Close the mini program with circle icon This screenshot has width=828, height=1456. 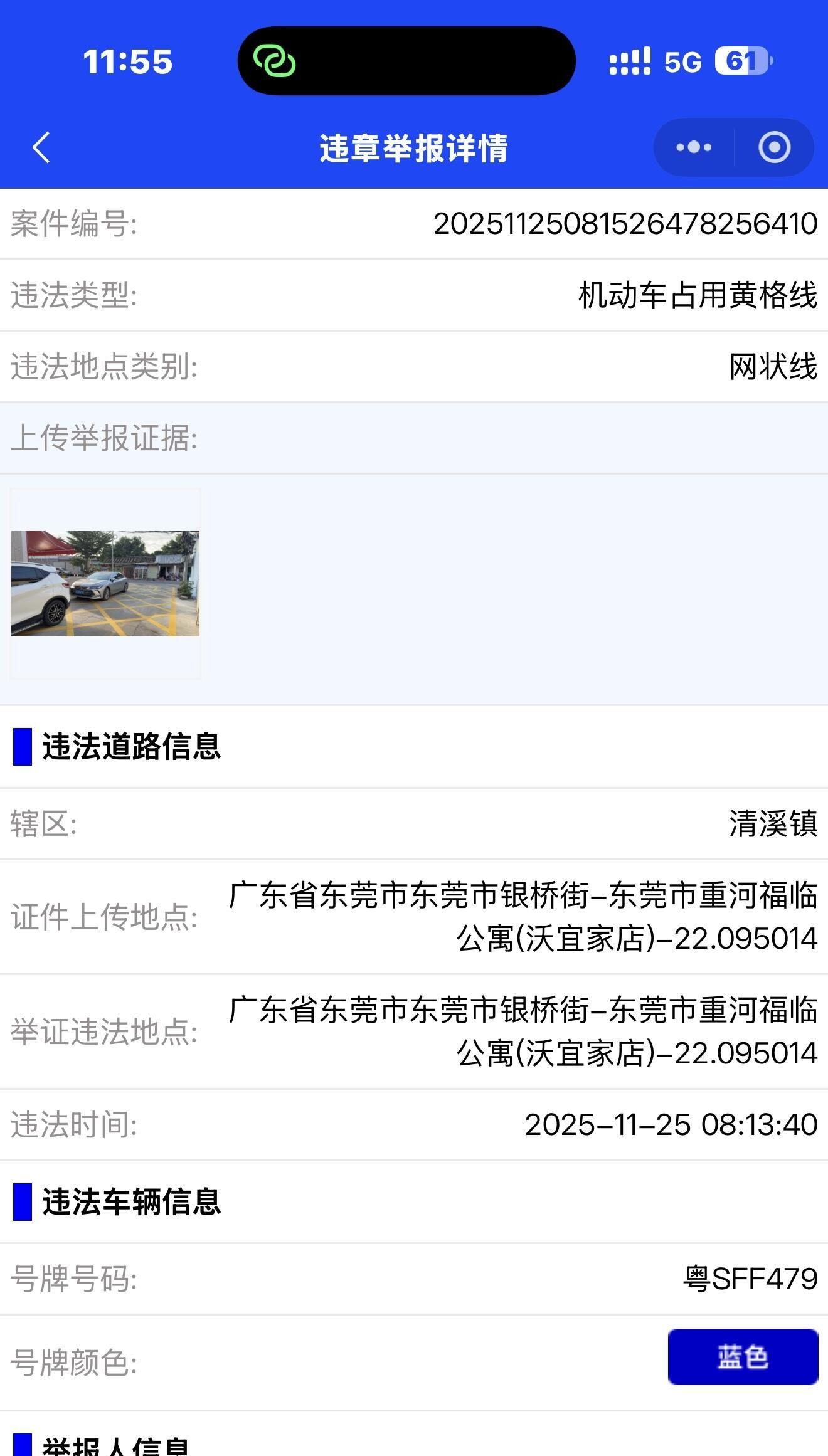[x=774, y=148]
